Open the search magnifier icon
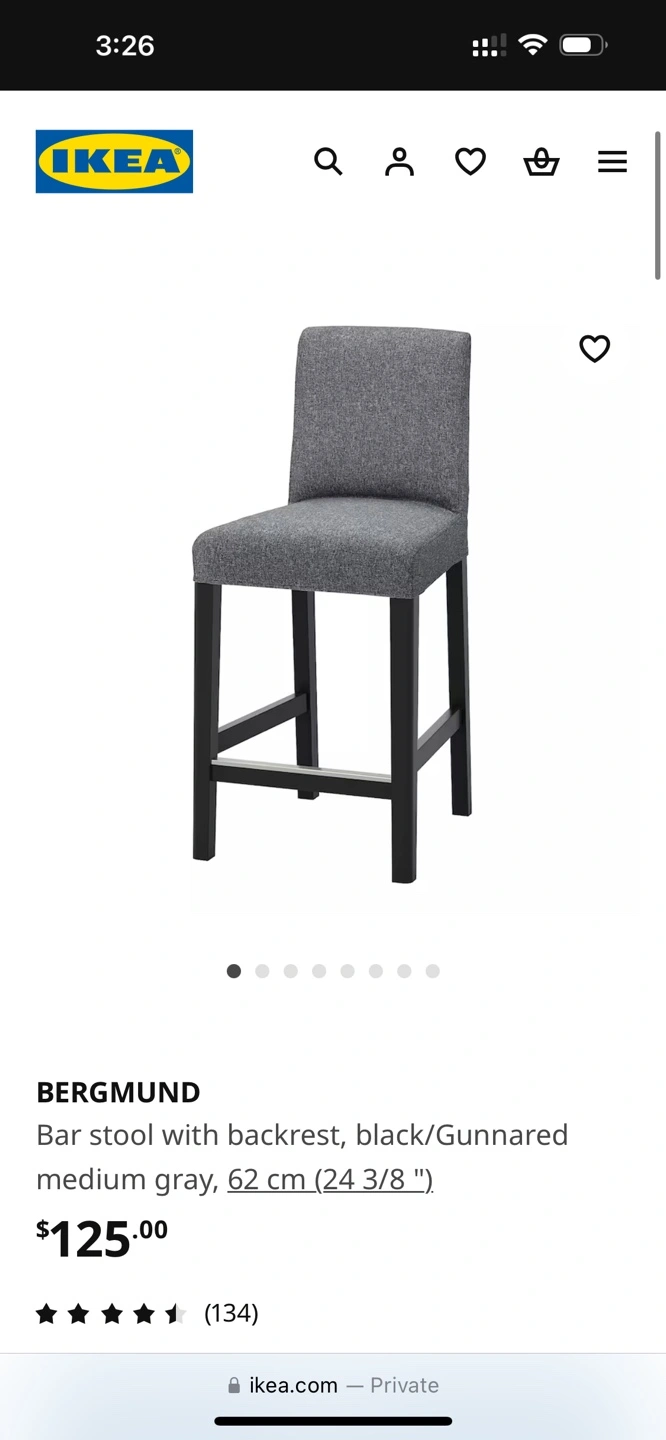Image resolution: width=666 pixels, height=1440 pixels. click(328, 161)
